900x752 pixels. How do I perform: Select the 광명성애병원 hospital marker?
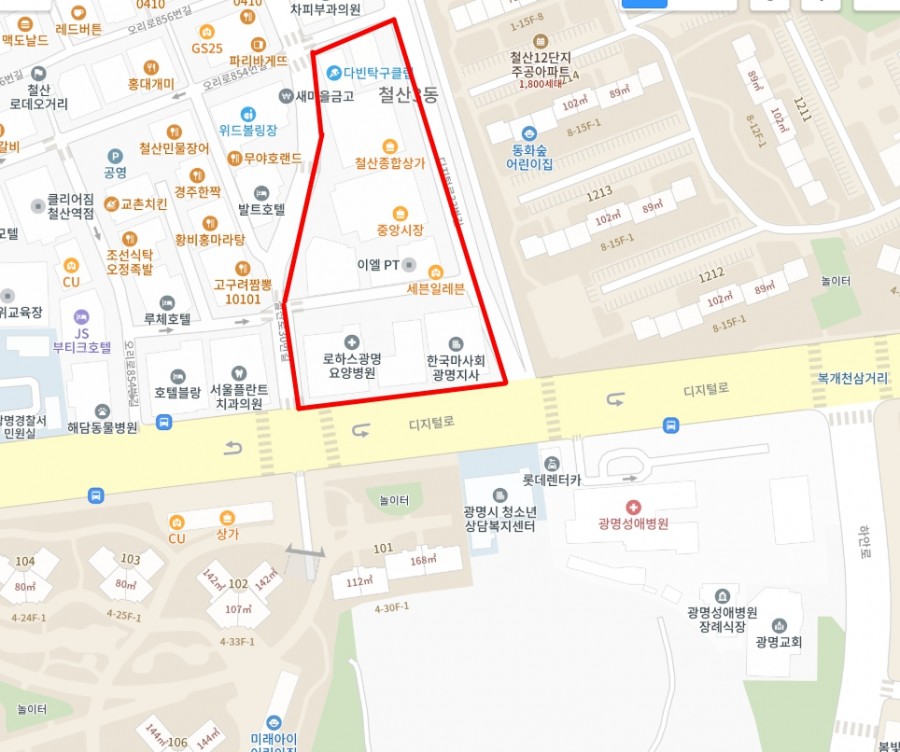pyautogui.click(x=632, y=507)
